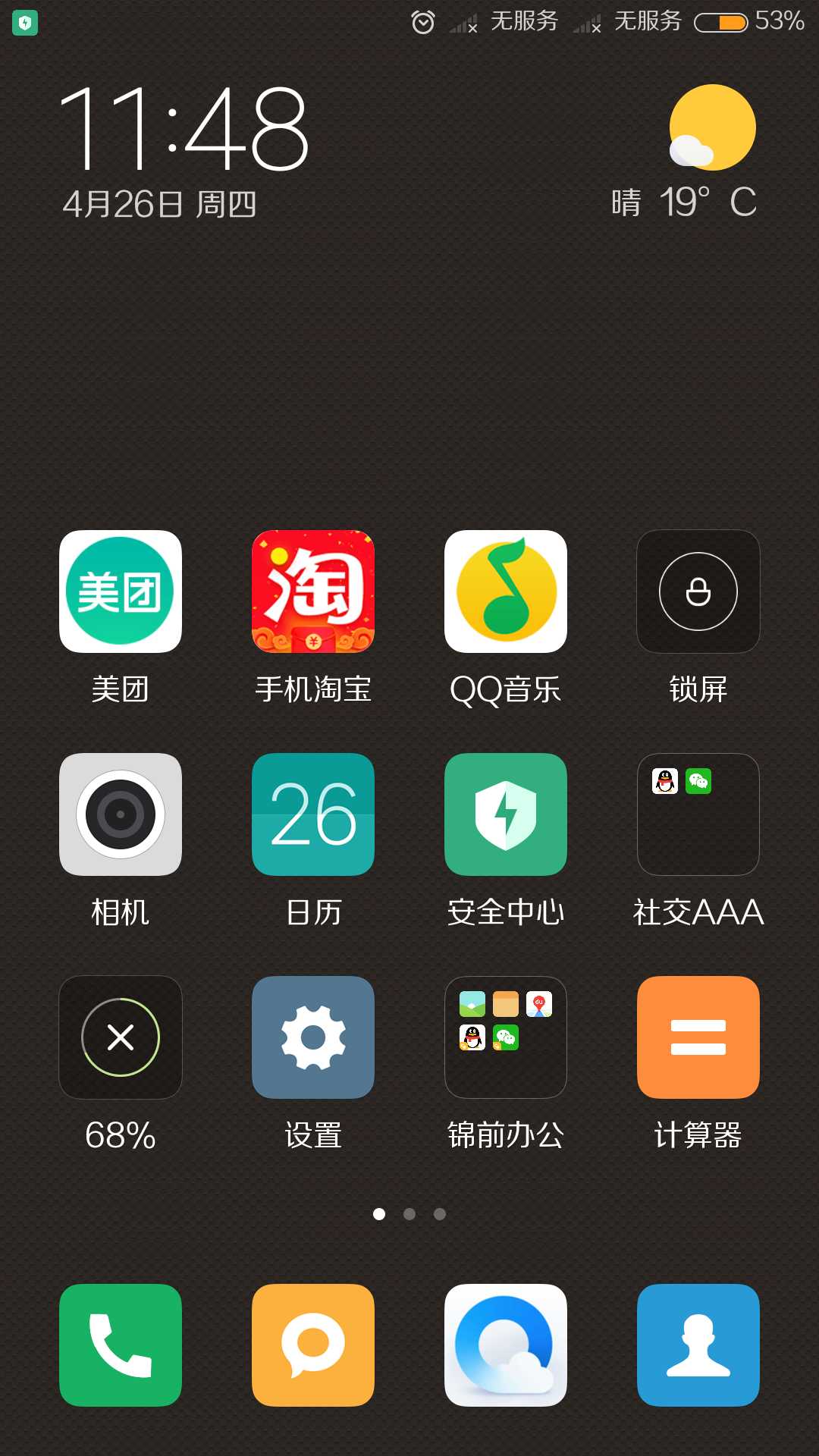The width and height of the screenshot is (819, 1456).
Task: Open the Settings app
Action: [x=313, y=1037]
